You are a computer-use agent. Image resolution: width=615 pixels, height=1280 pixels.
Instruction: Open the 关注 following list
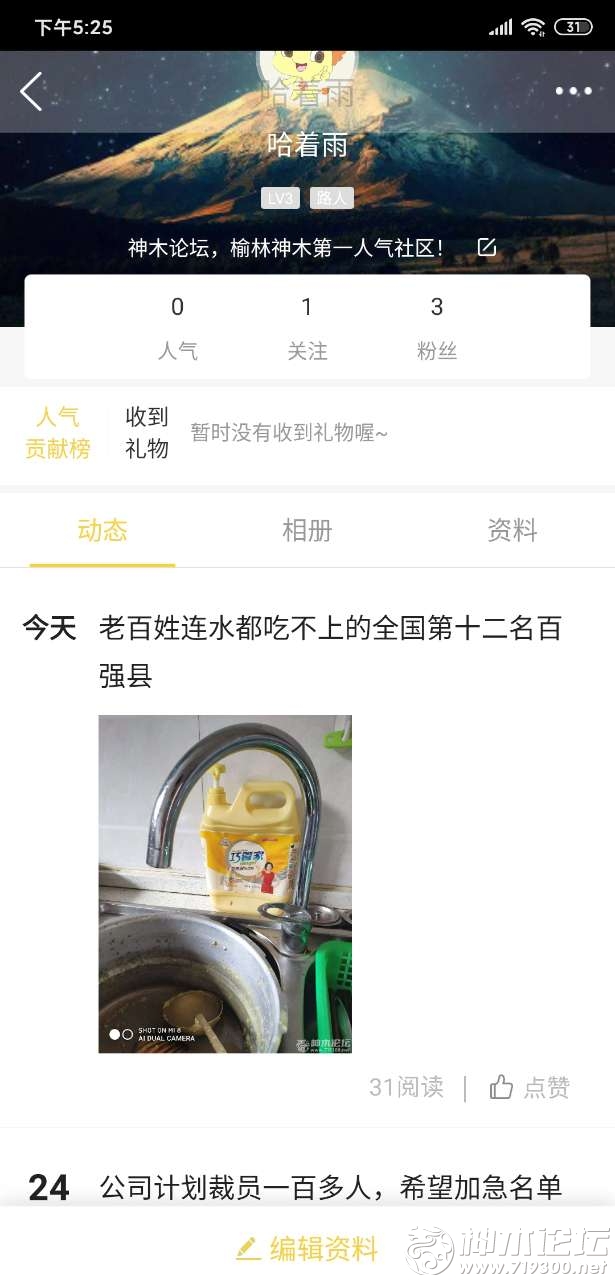pyautogui.click(x=307, y=327)
